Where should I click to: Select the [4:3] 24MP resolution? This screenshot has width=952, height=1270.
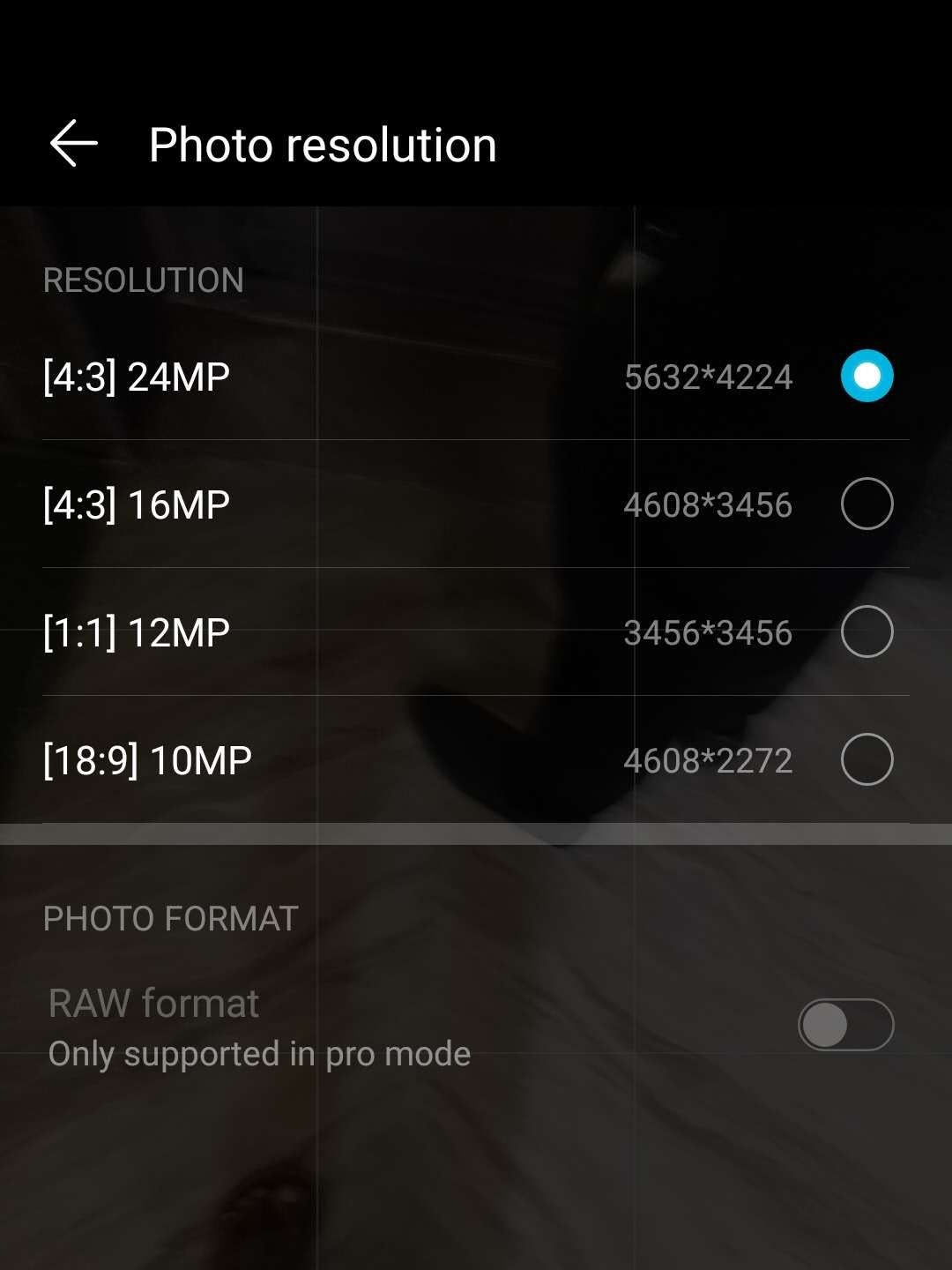point(866,377)
